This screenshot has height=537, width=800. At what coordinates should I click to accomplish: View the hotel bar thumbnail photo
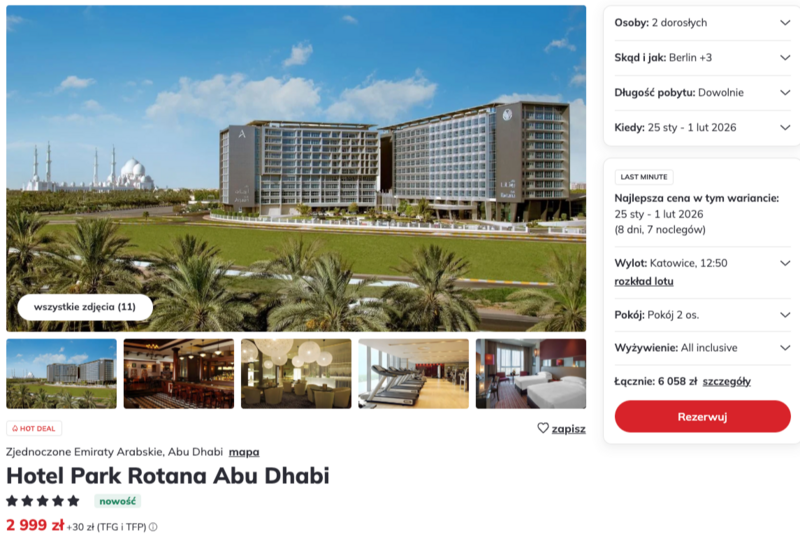(x=179, y=373)
